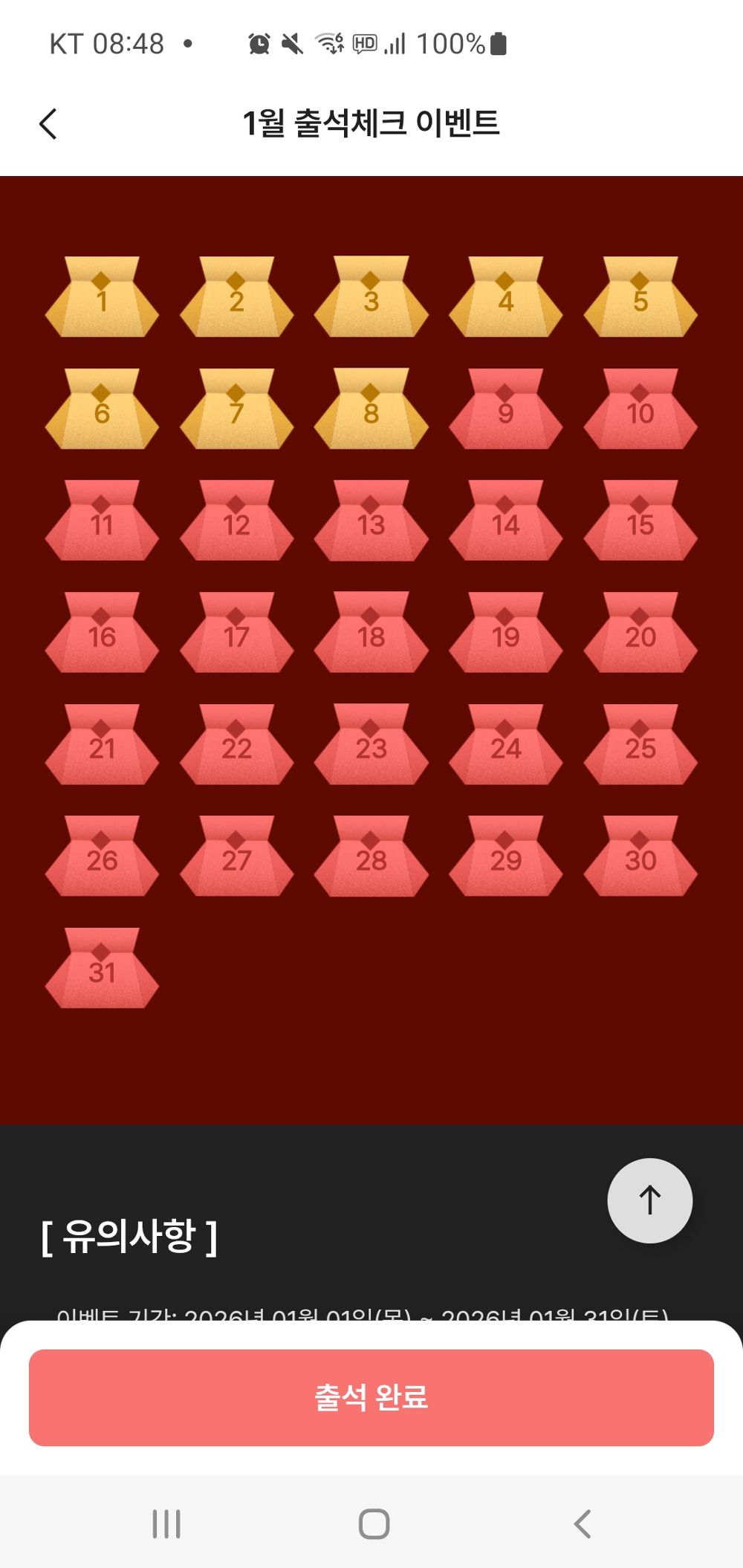Open the day 8 gold pouch
This screenshot has height=1568, width=743.
coord(371,409)
